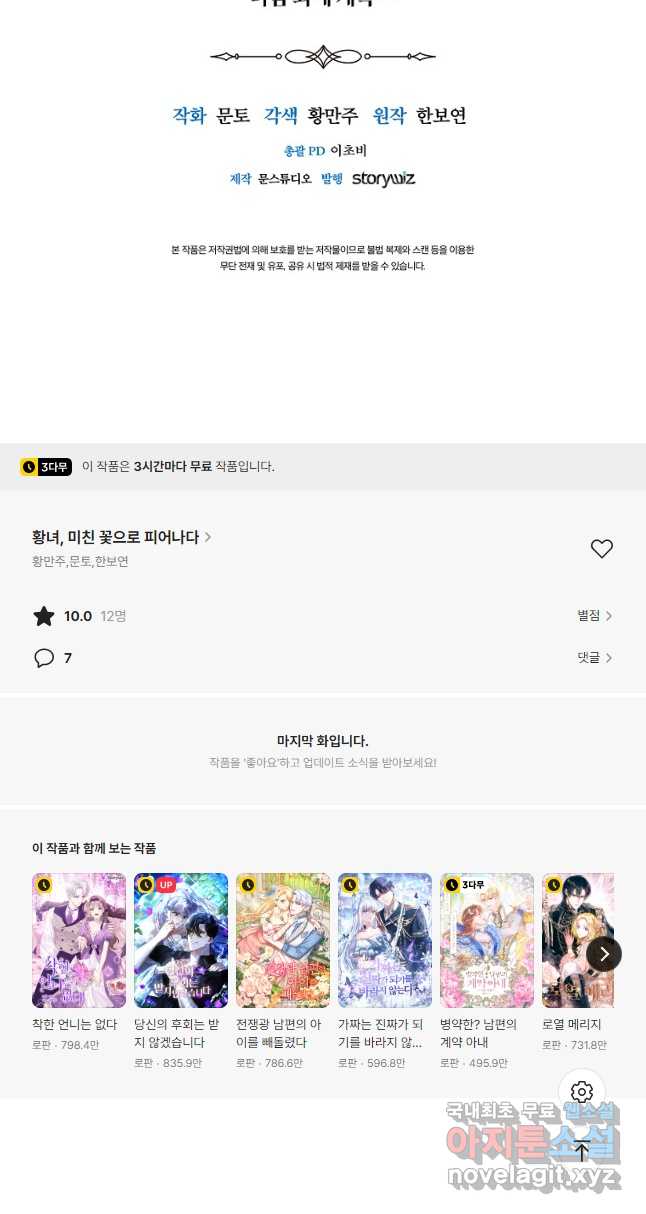The width and height of the screenshot is (646, 1214).
Task: Open the recommended title 착한 언니는 없다
Action: (79, 940)
